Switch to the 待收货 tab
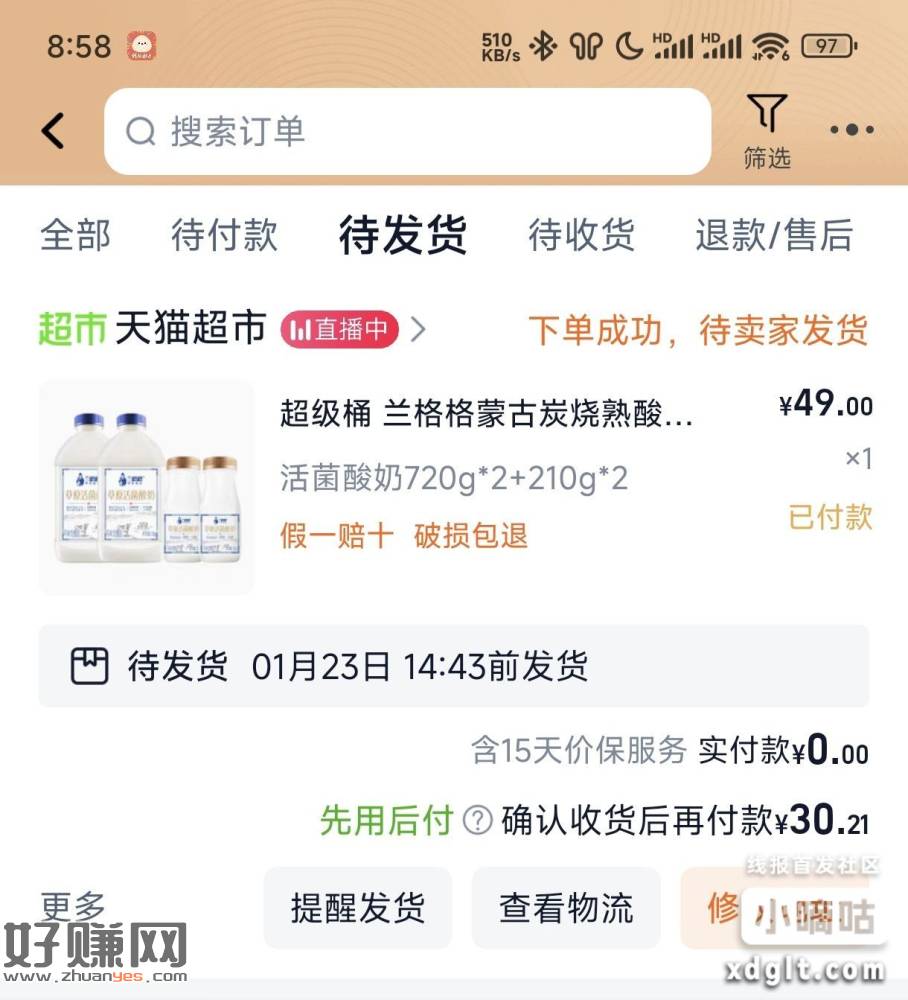The image size is (908, 1000). point(581,236)
